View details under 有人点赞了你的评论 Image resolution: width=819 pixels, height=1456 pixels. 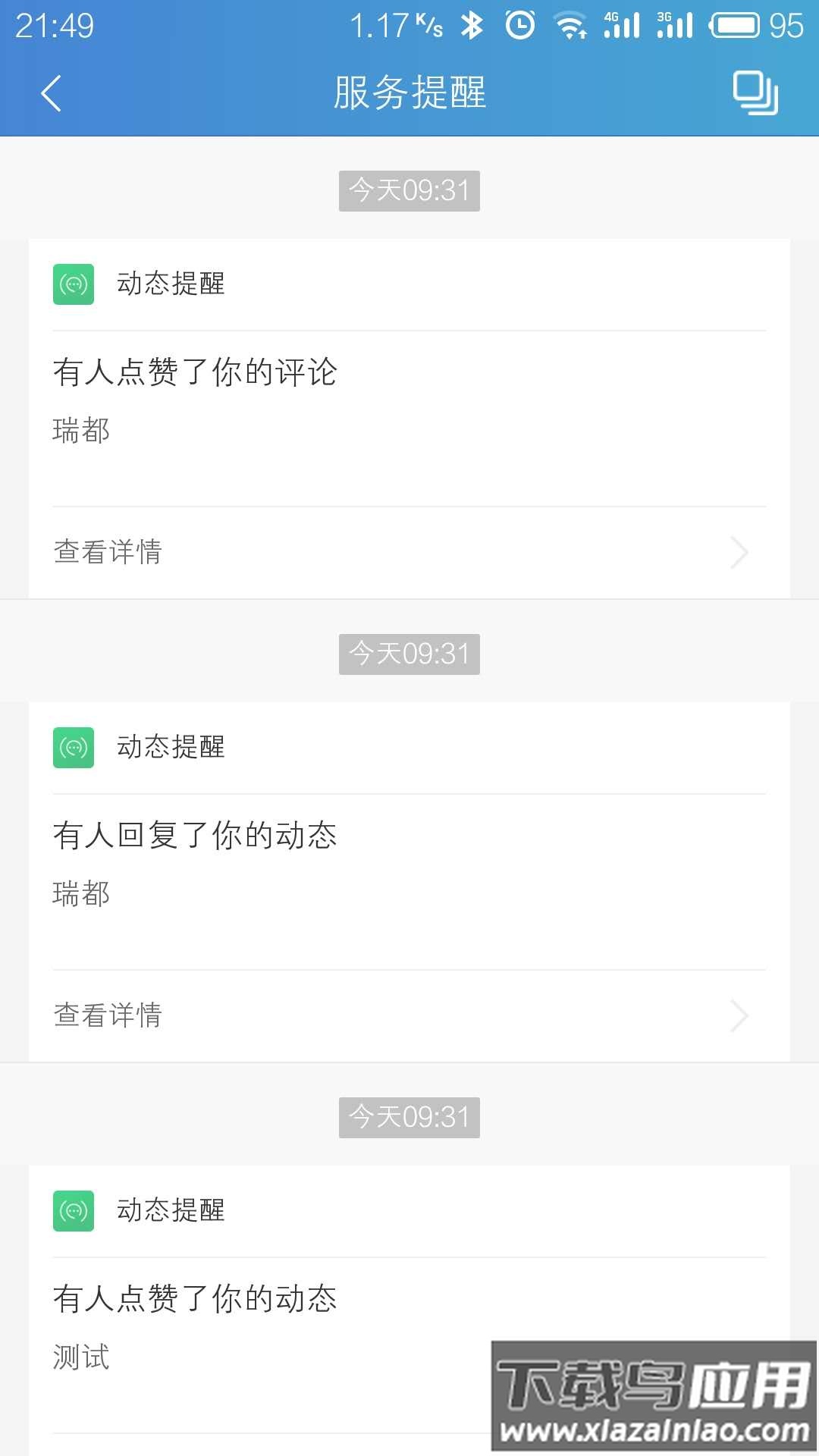point(409,552)
